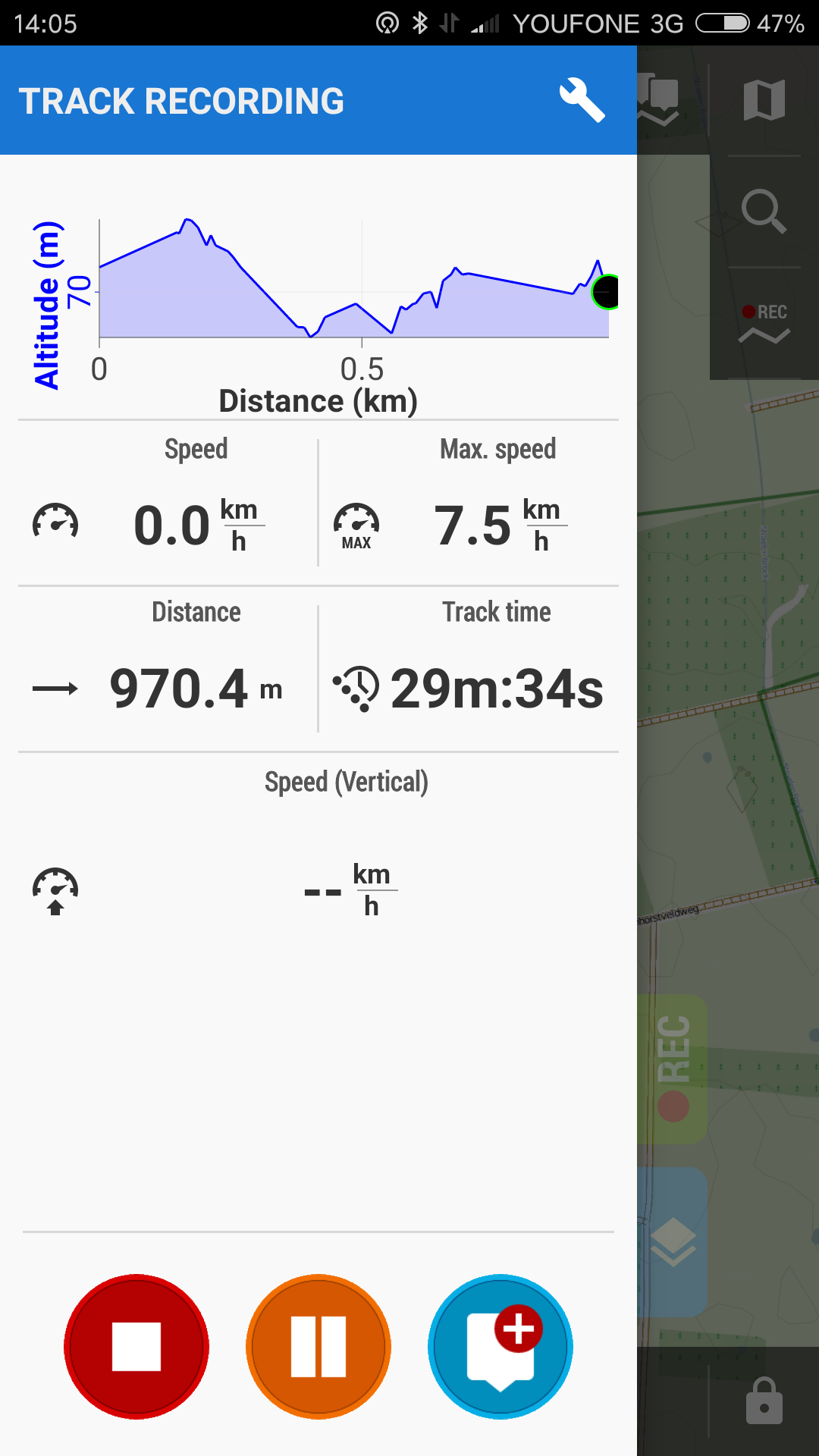This screenshot has width=819, height=1456.
Task: Open the altitude chart
Action: (353, 288)
